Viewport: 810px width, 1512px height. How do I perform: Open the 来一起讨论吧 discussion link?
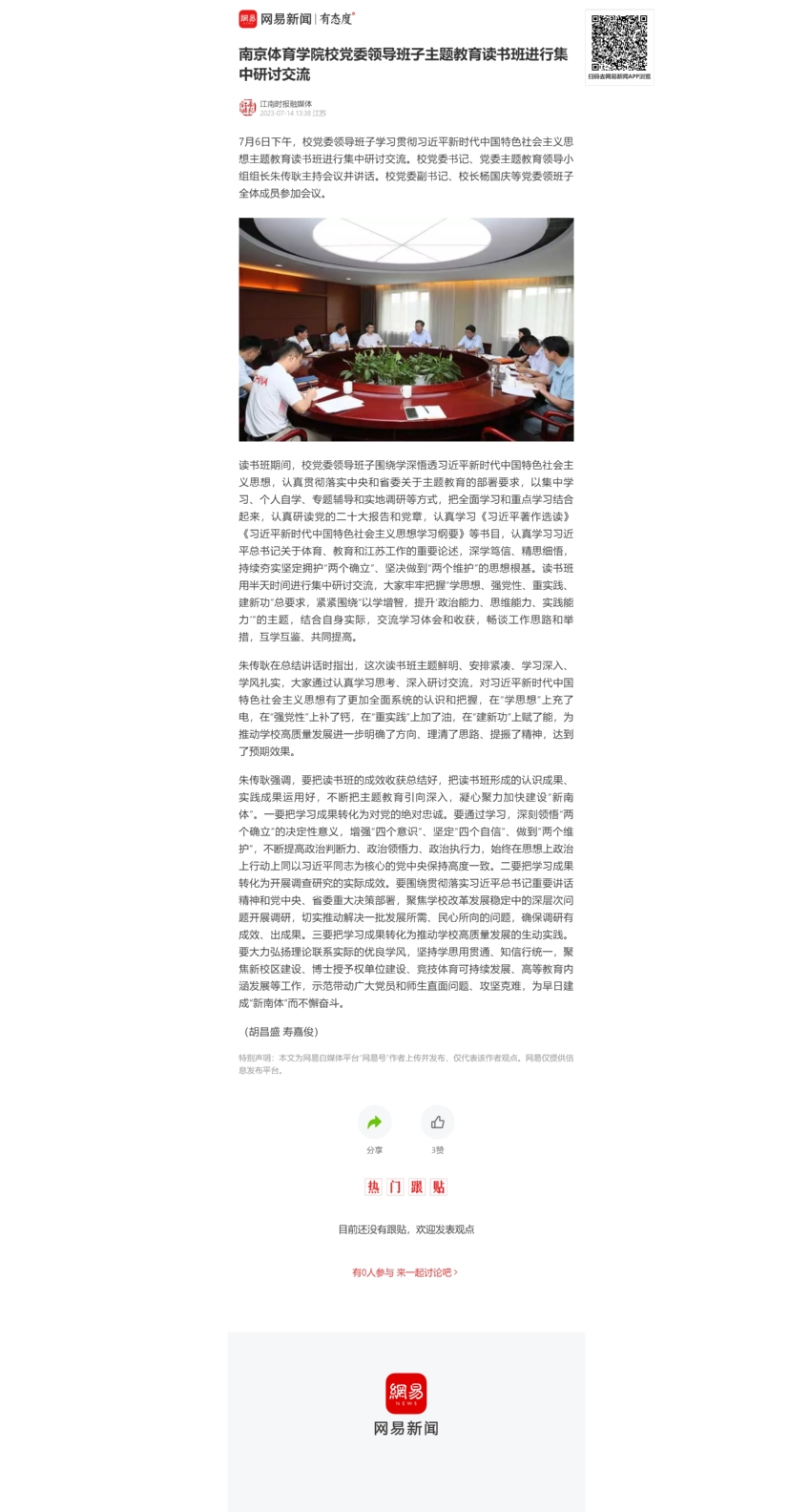pos(405,1272)
